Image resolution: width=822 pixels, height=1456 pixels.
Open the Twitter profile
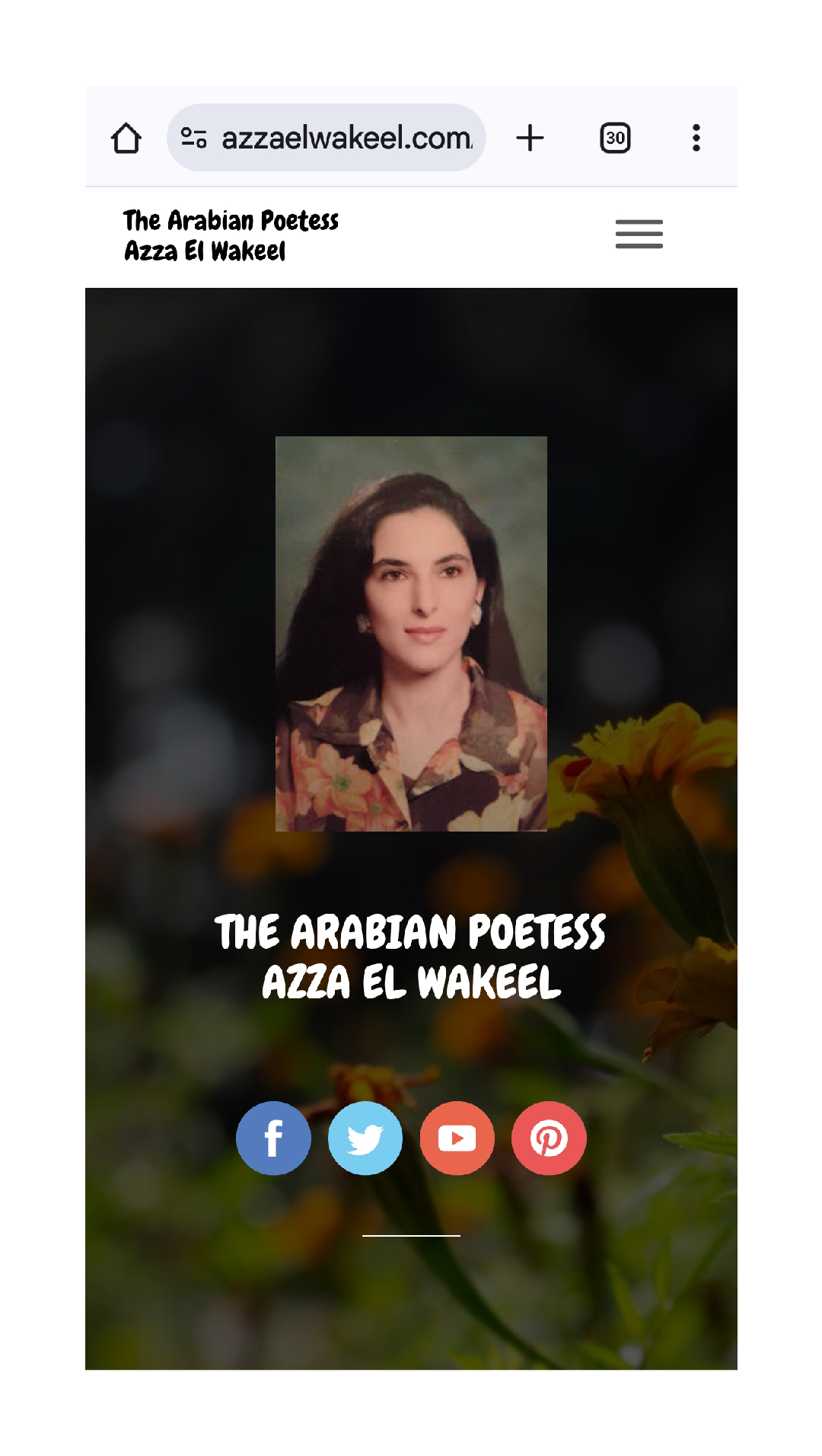365,1138
